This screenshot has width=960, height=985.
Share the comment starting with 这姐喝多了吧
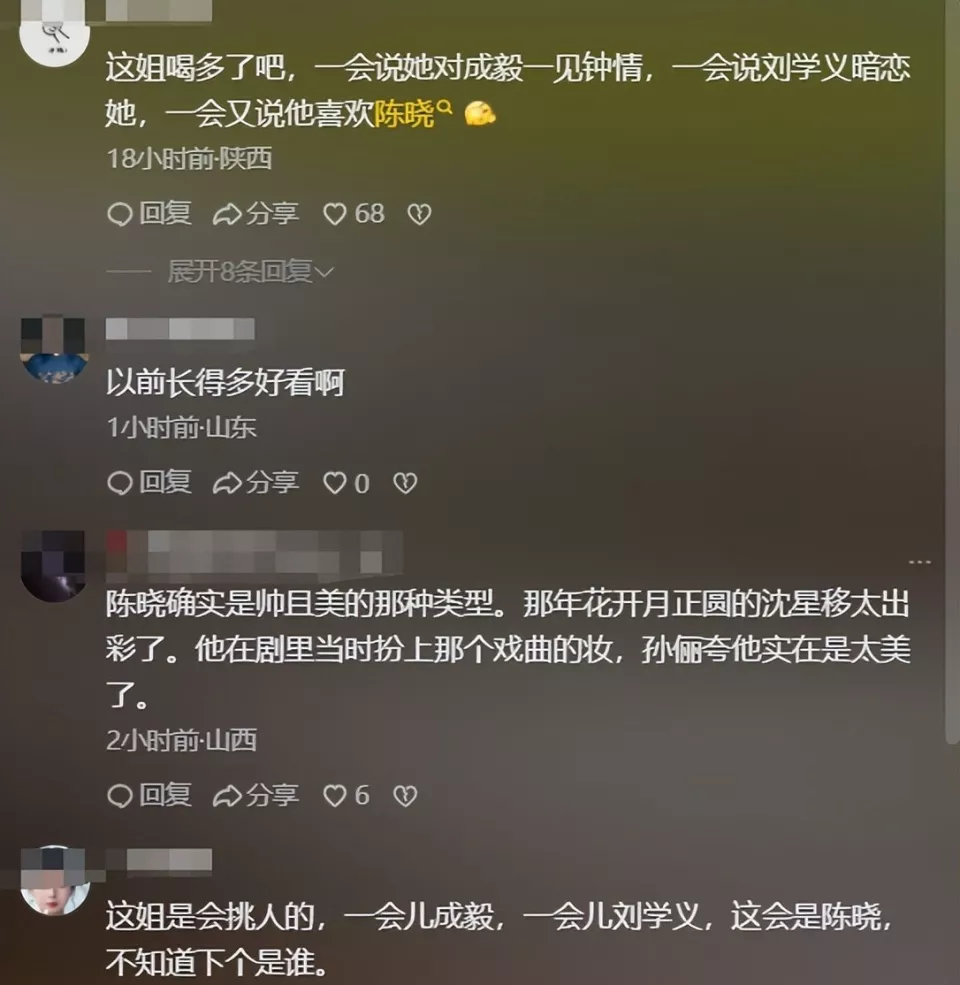[256, 213]
